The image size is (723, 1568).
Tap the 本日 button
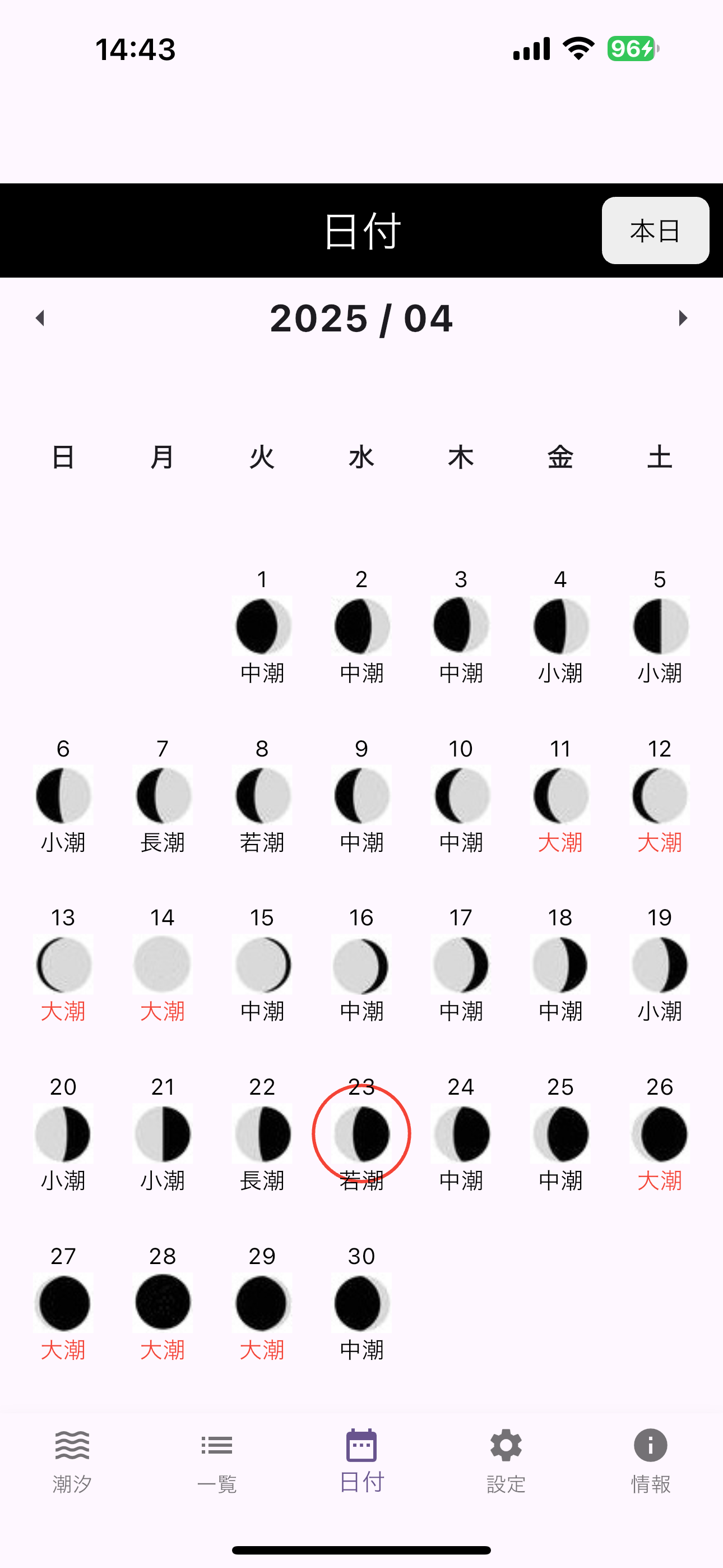point(655,230)
